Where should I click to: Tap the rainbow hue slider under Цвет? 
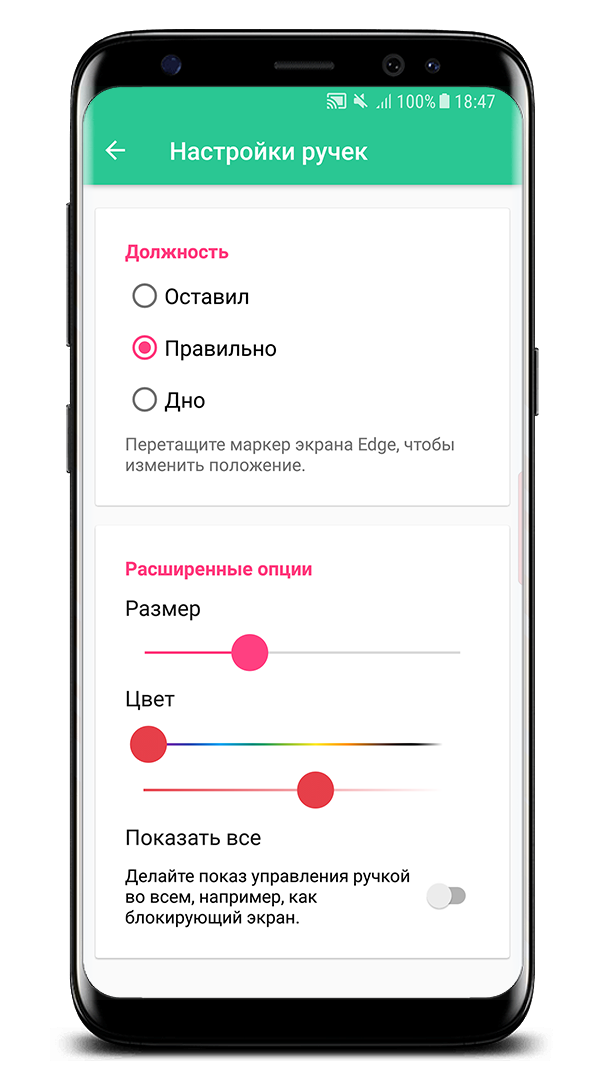(x=292, y=745)
